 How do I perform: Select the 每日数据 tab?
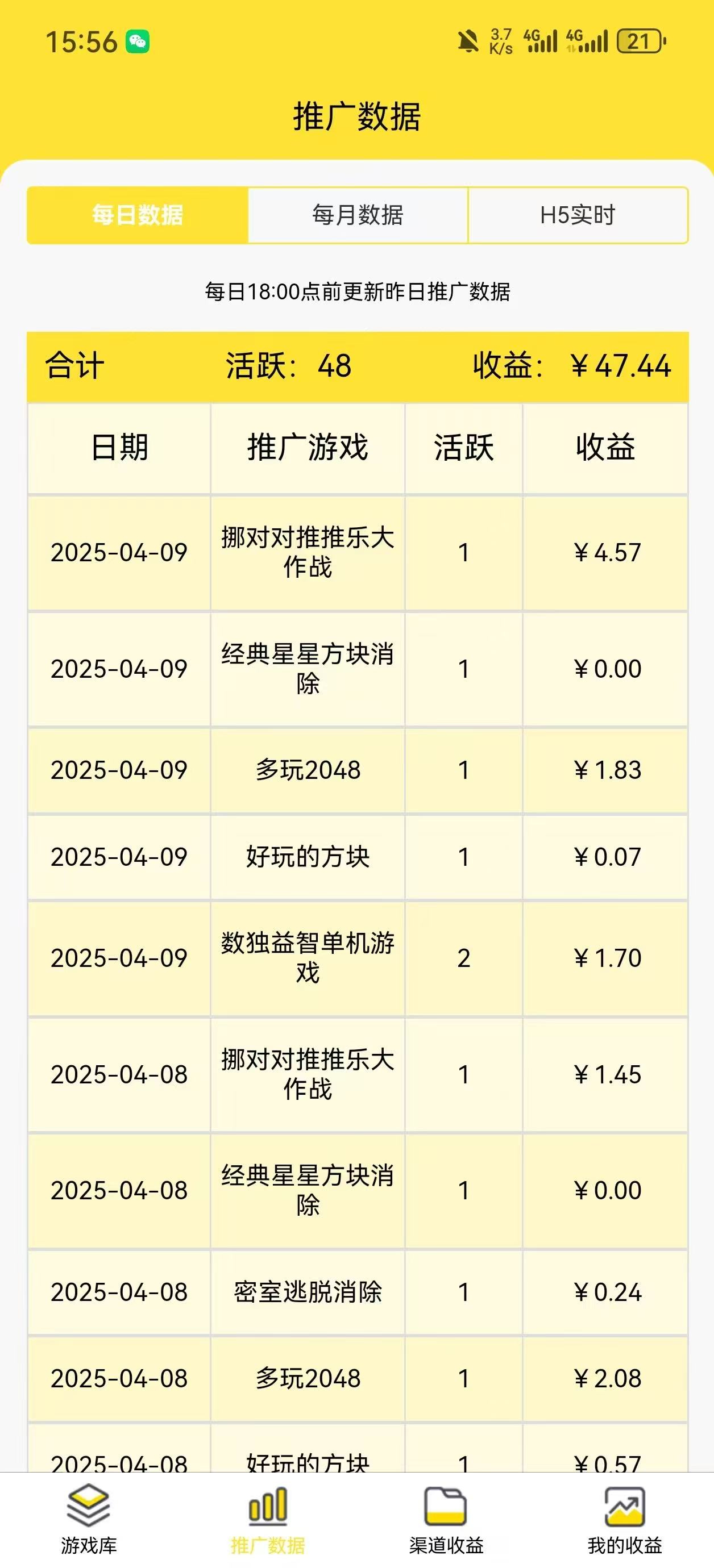click(x=138, y=215)
